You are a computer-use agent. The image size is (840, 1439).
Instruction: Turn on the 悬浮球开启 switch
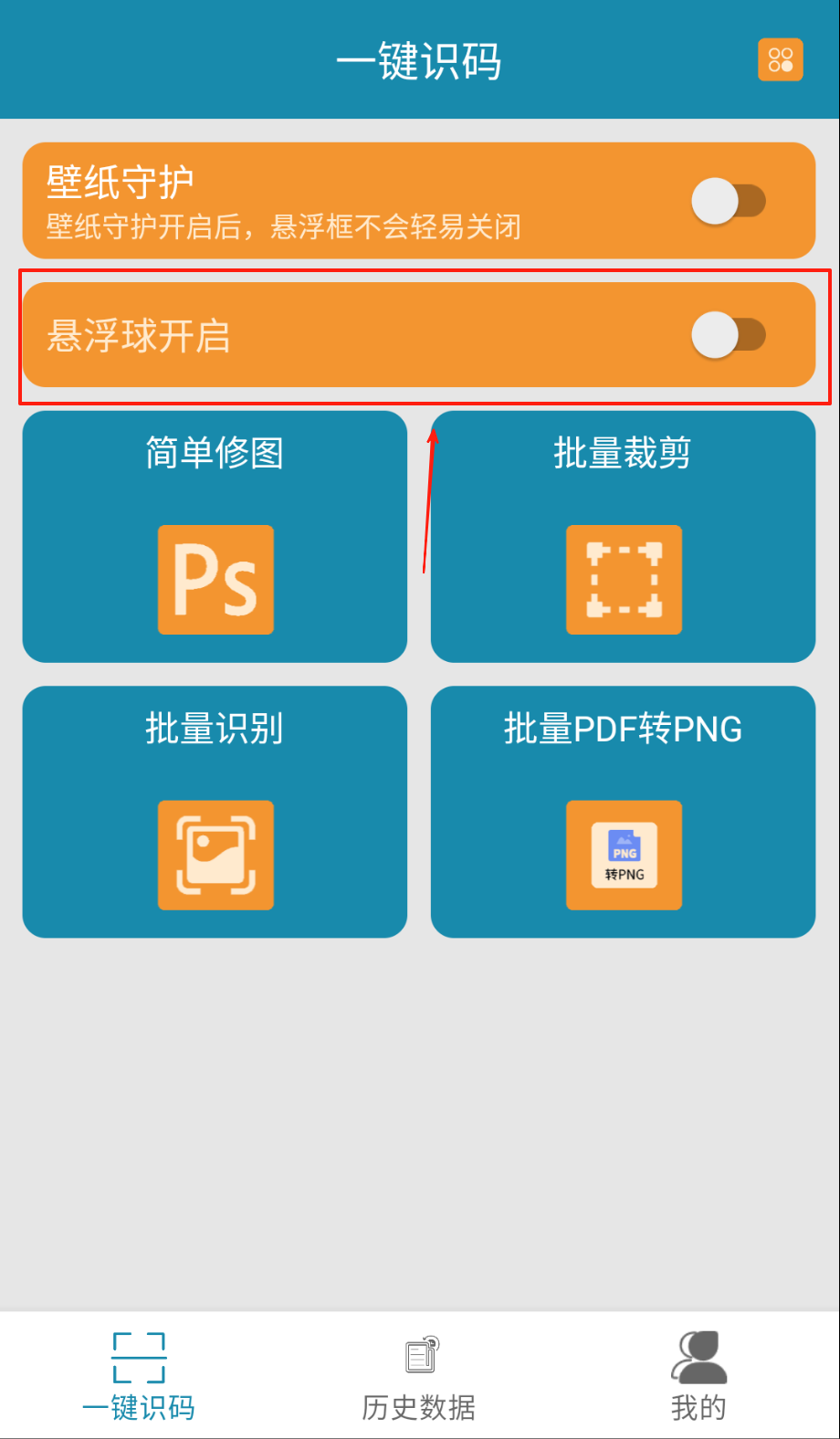pyautogui.click(x=728, y=336)
